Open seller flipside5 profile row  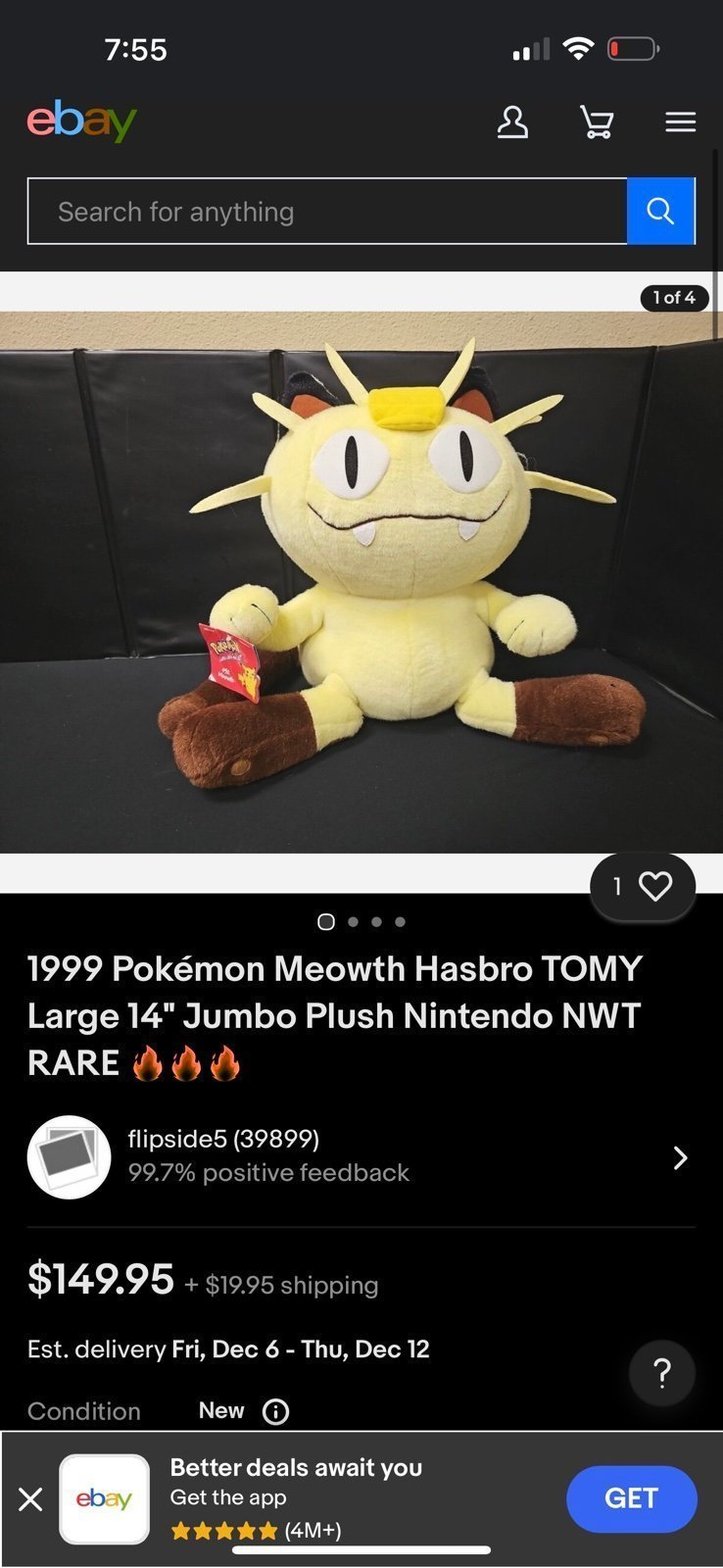click(x=361, y=1157)
